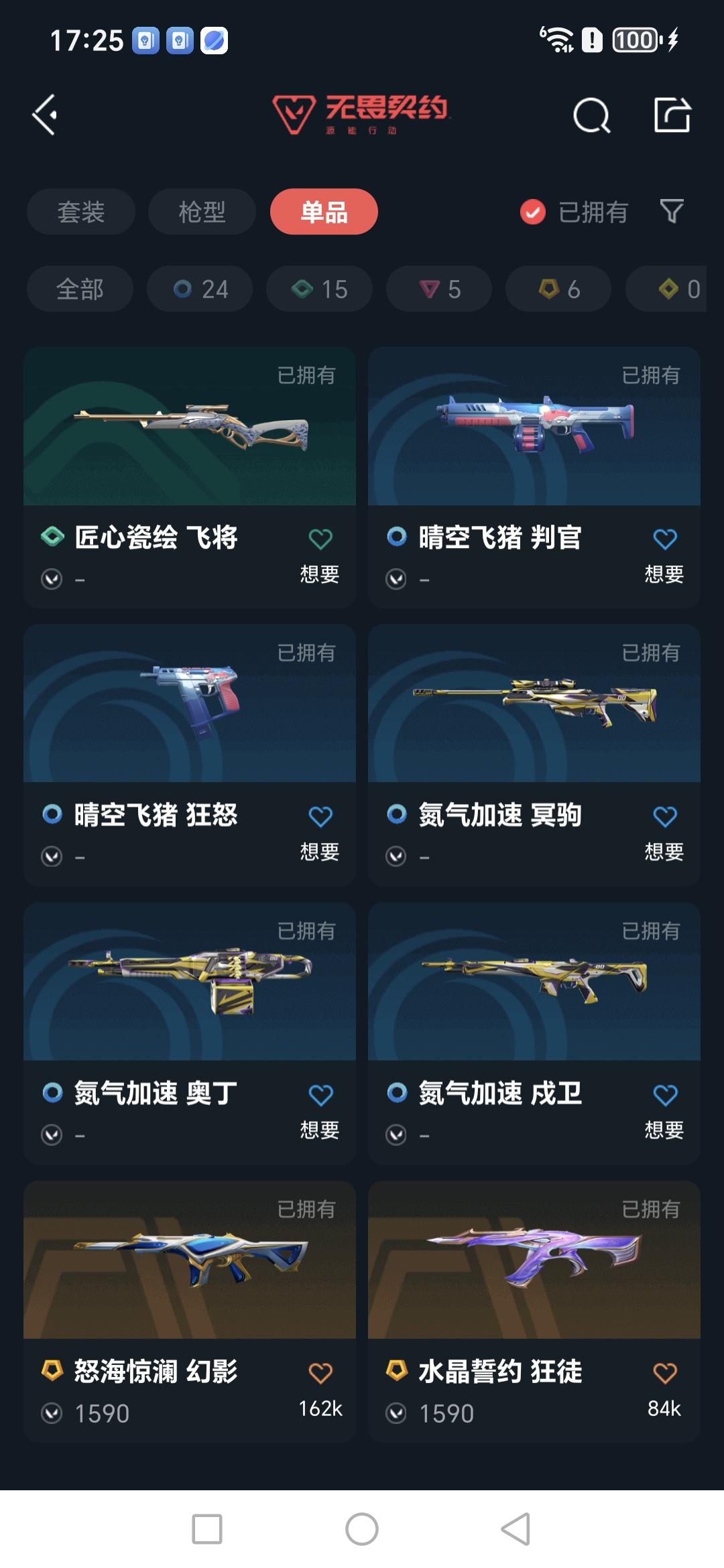Open the search icon
The width and height of the screenshot is (724, 1568).
[x=592, y=116]
